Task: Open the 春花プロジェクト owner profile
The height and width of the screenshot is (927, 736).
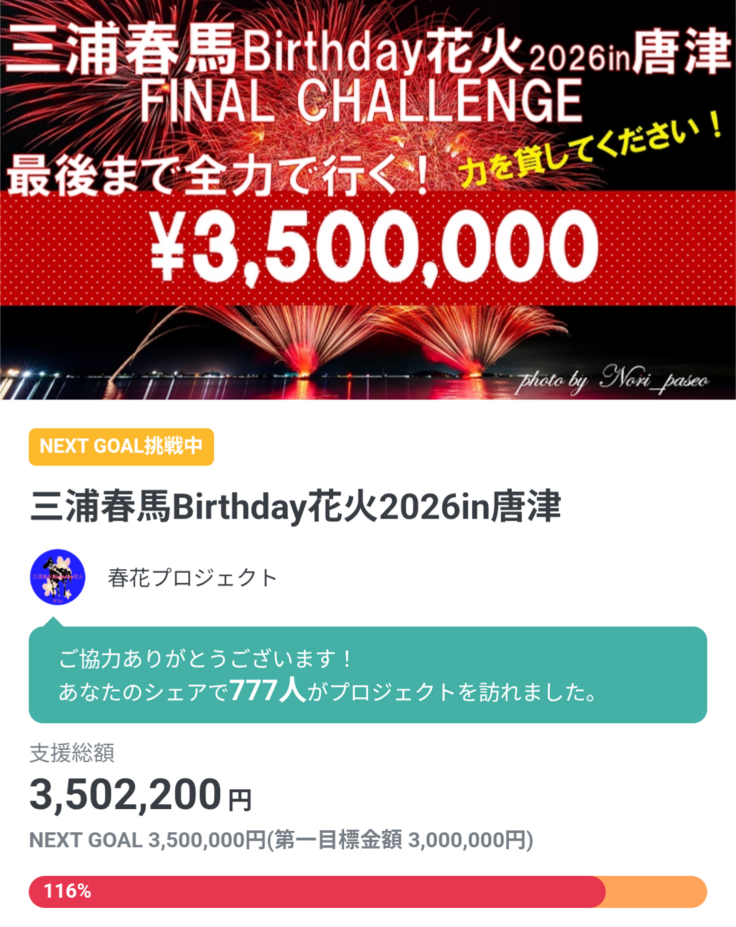Action: pyautogui.click(x=191, y=577)
